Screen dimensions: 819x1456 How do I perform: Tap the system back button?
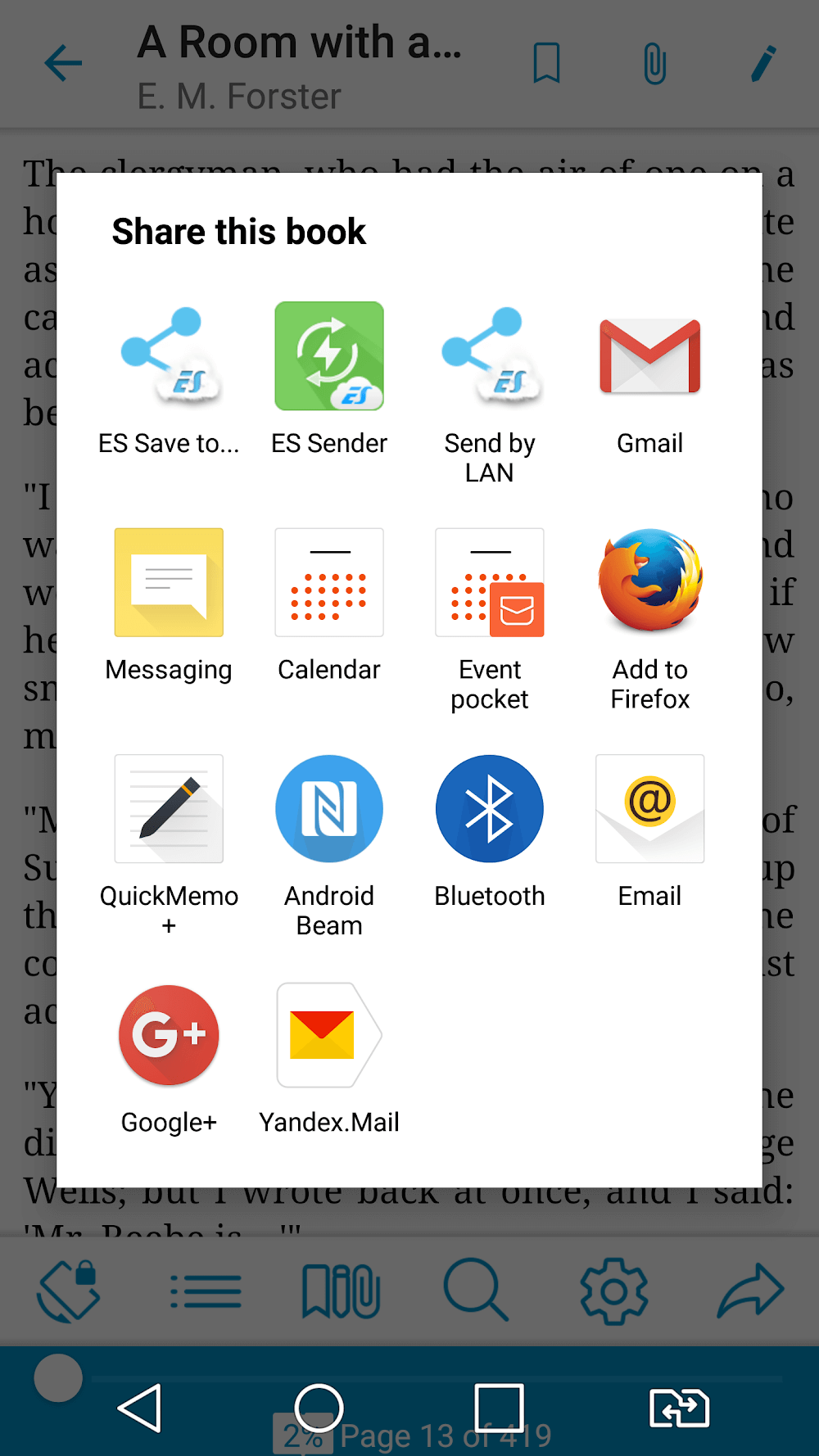pyautogui.click(x=140, y=1409)
